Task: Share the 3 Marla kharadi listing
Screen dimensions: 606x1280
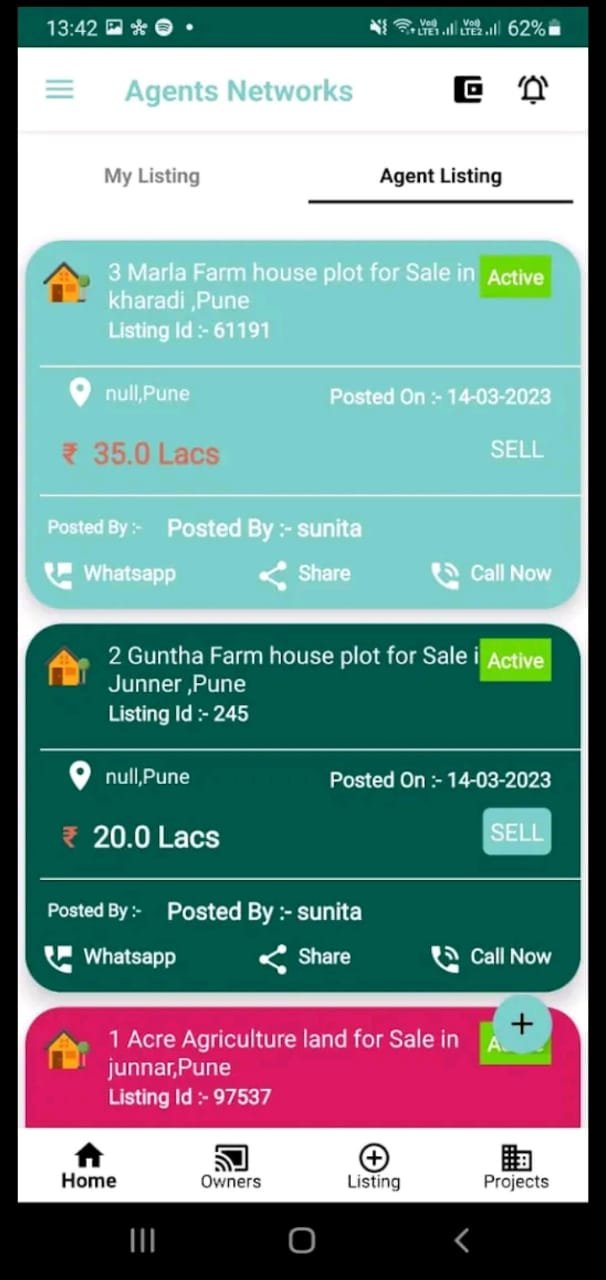Action: (x=304, y=574)
